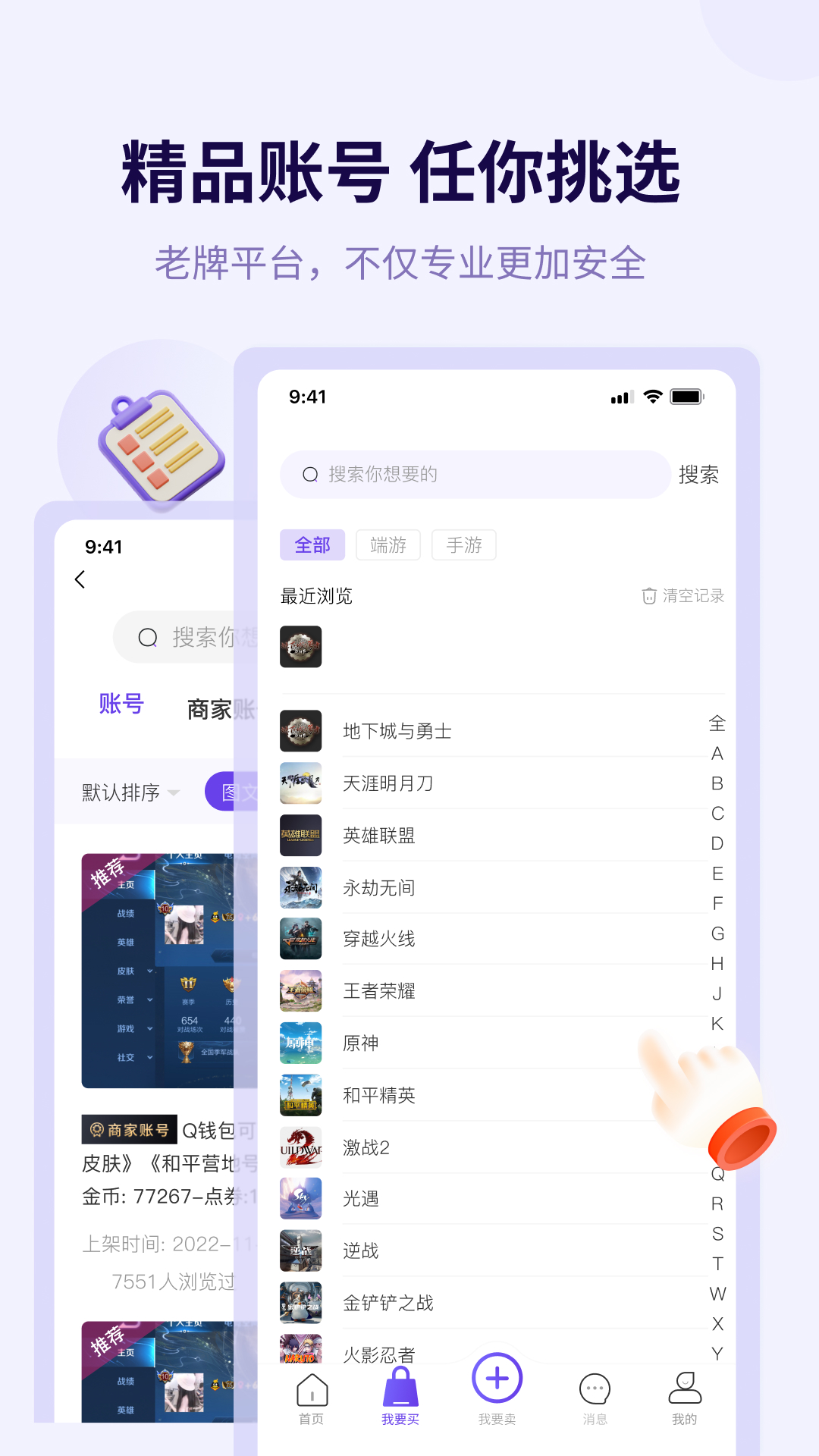Tap the back arrow chevron
819x1456 pixels.
tap(80, 579)
